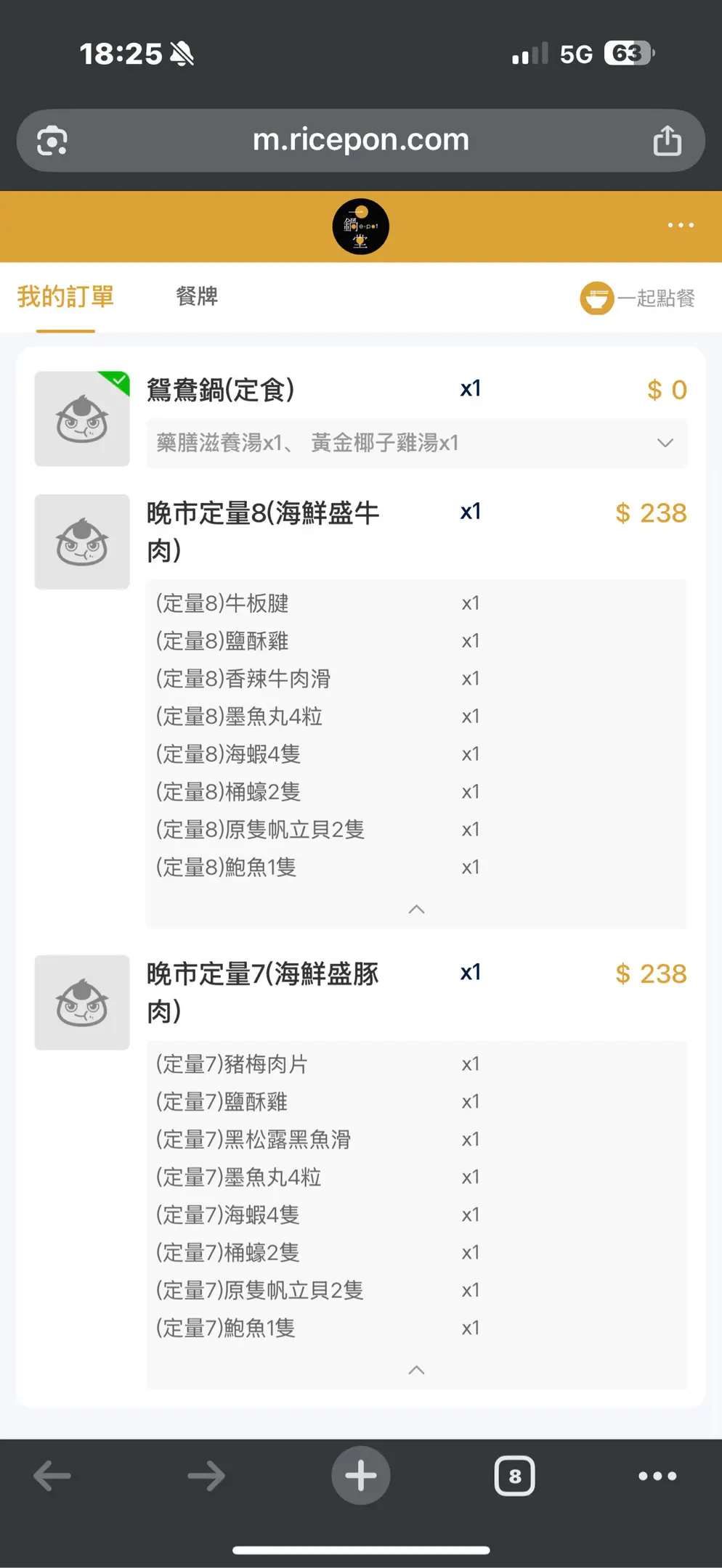Switch to the 餐牌 tab
Image resolution: width=722 pixels, height=1568 pixels.
[197, 297]
